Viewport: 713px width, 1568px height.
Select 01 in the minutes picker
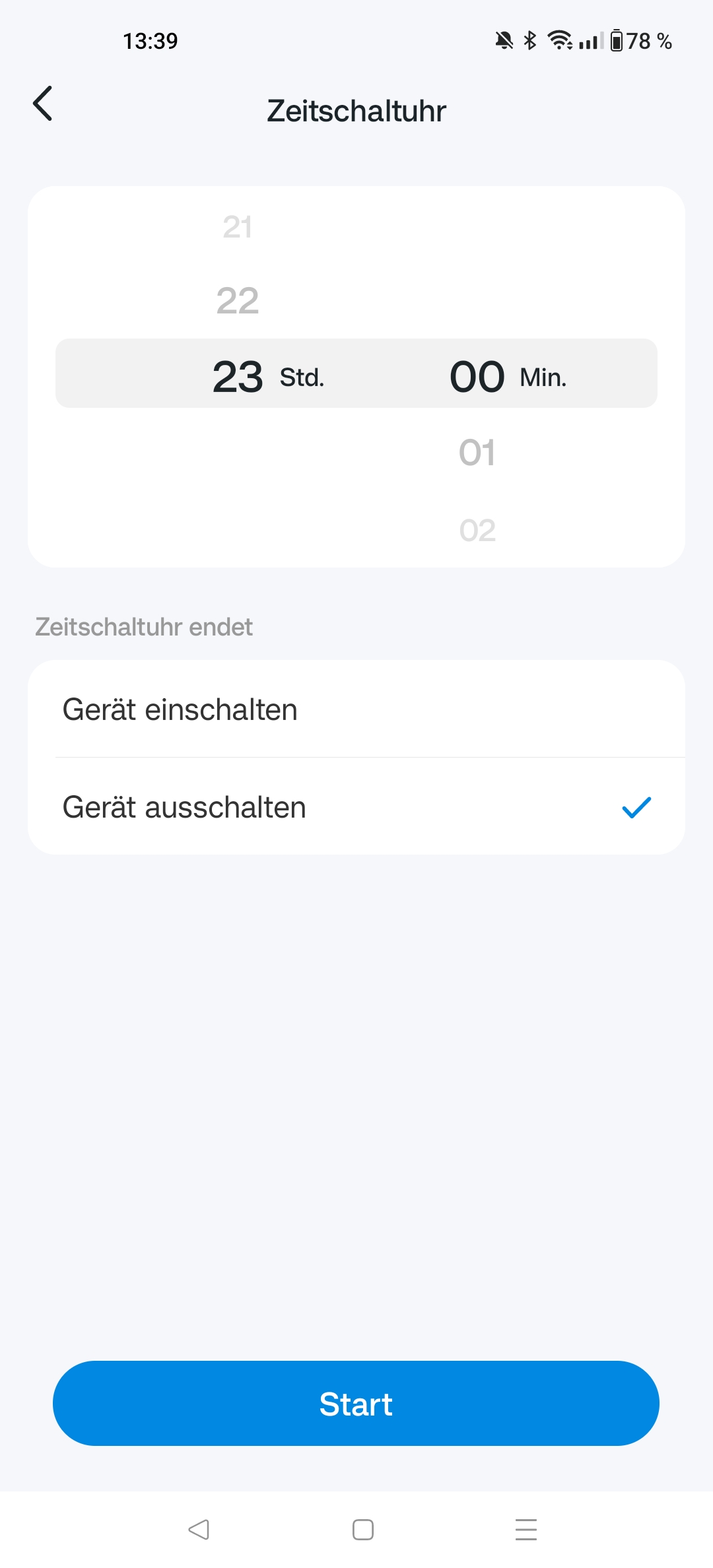click(x=477, y=453)
